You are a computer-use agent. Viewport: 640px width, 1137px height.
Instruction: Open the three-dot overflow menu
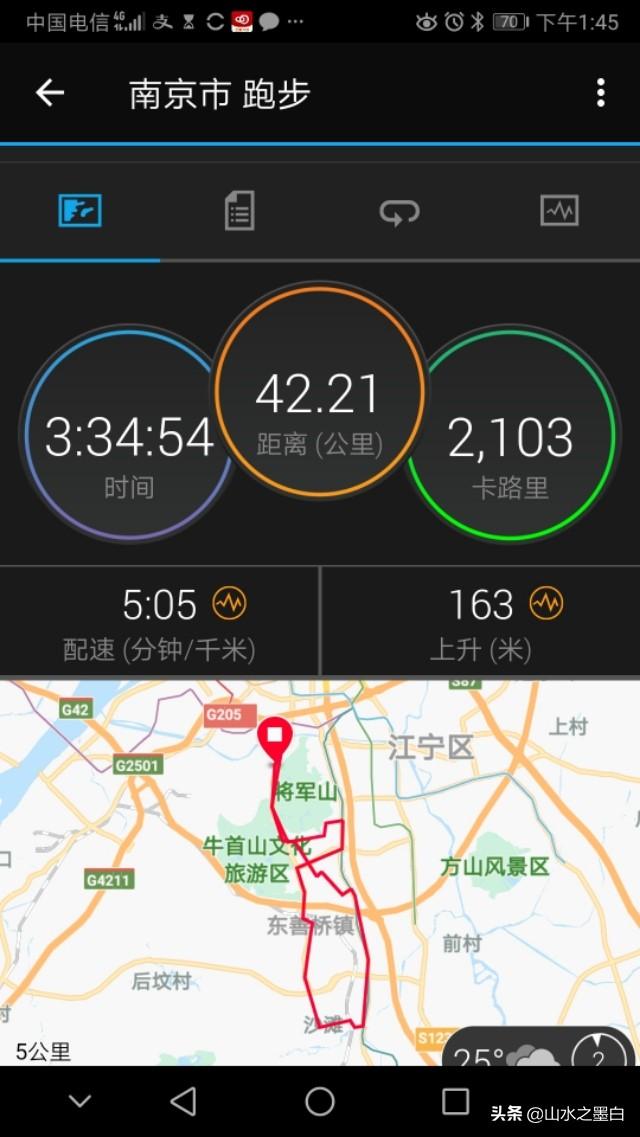[600, 93]
